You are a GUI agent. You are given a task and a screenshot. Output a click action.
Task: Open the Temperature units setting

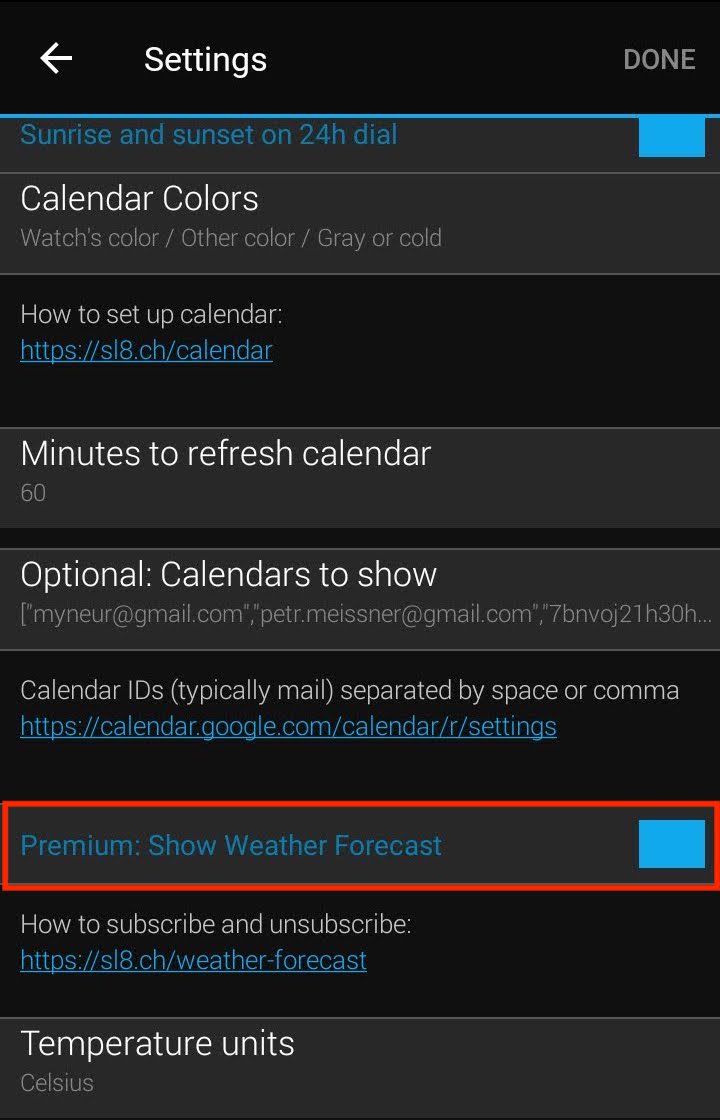157,1043
